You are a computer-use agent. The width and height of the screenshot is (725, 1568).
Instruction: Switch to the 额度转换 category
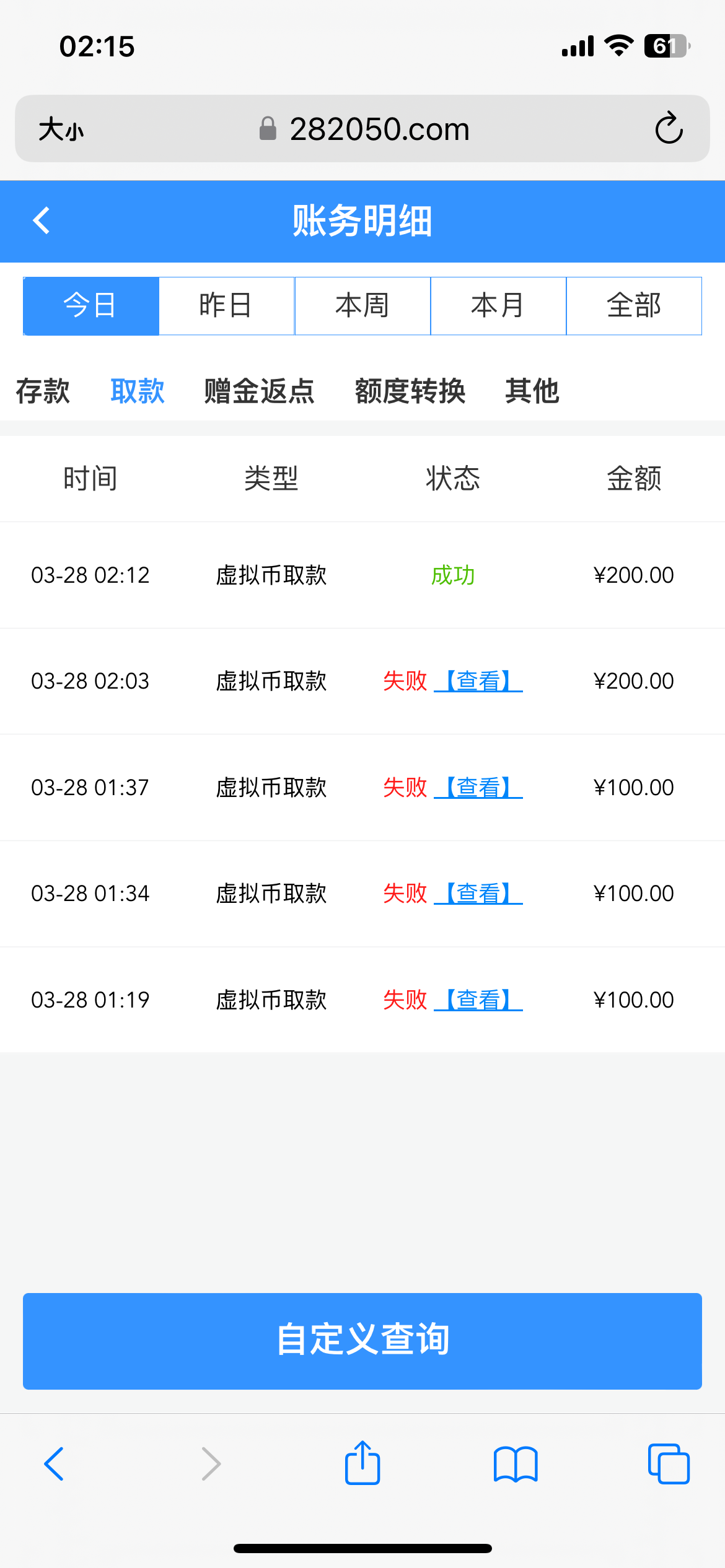tap(410, 391)
